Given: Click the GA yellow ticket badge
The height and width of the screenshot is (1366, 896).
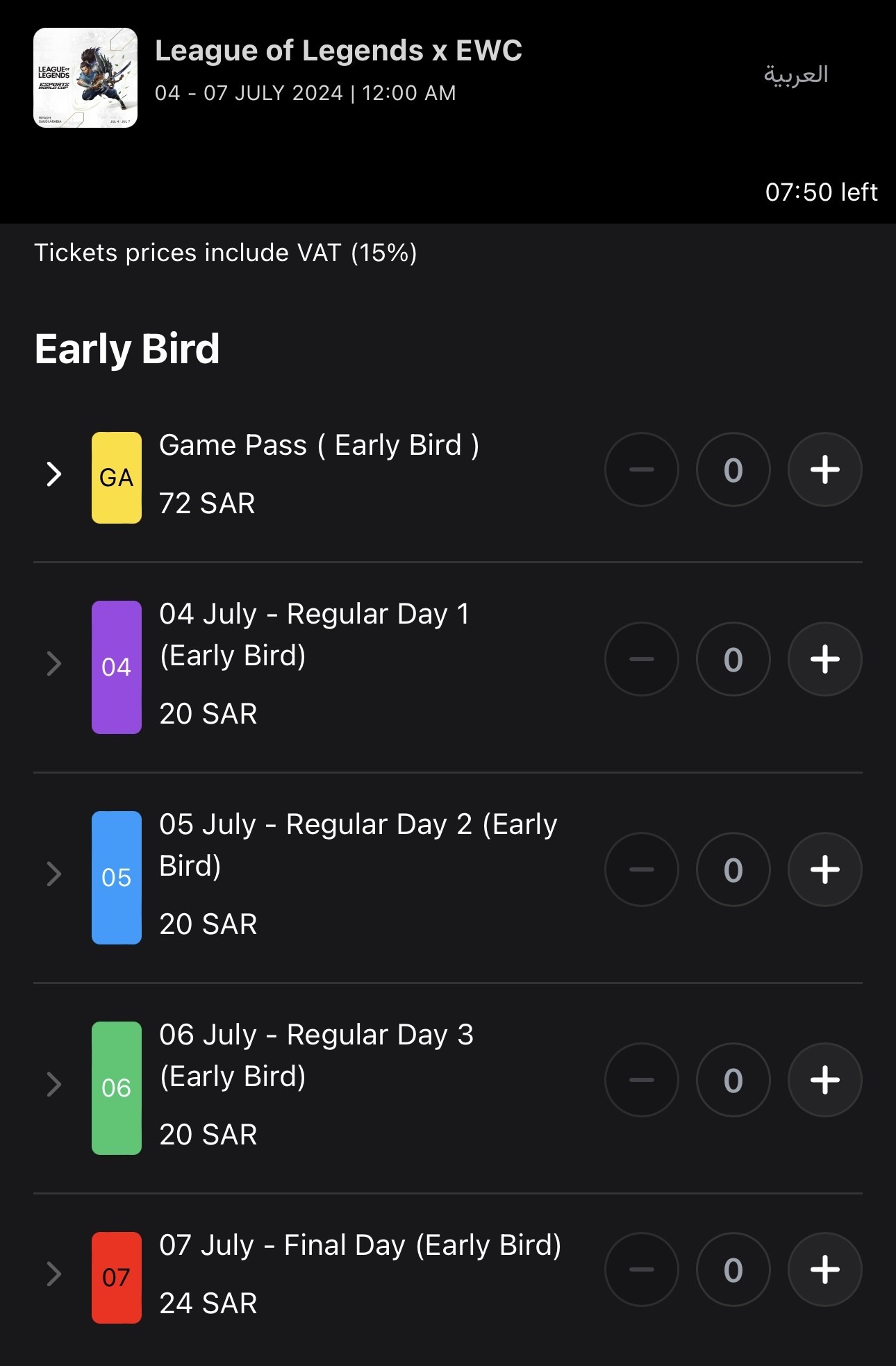Looking at the screenshot, I should [x=115, y=474].
